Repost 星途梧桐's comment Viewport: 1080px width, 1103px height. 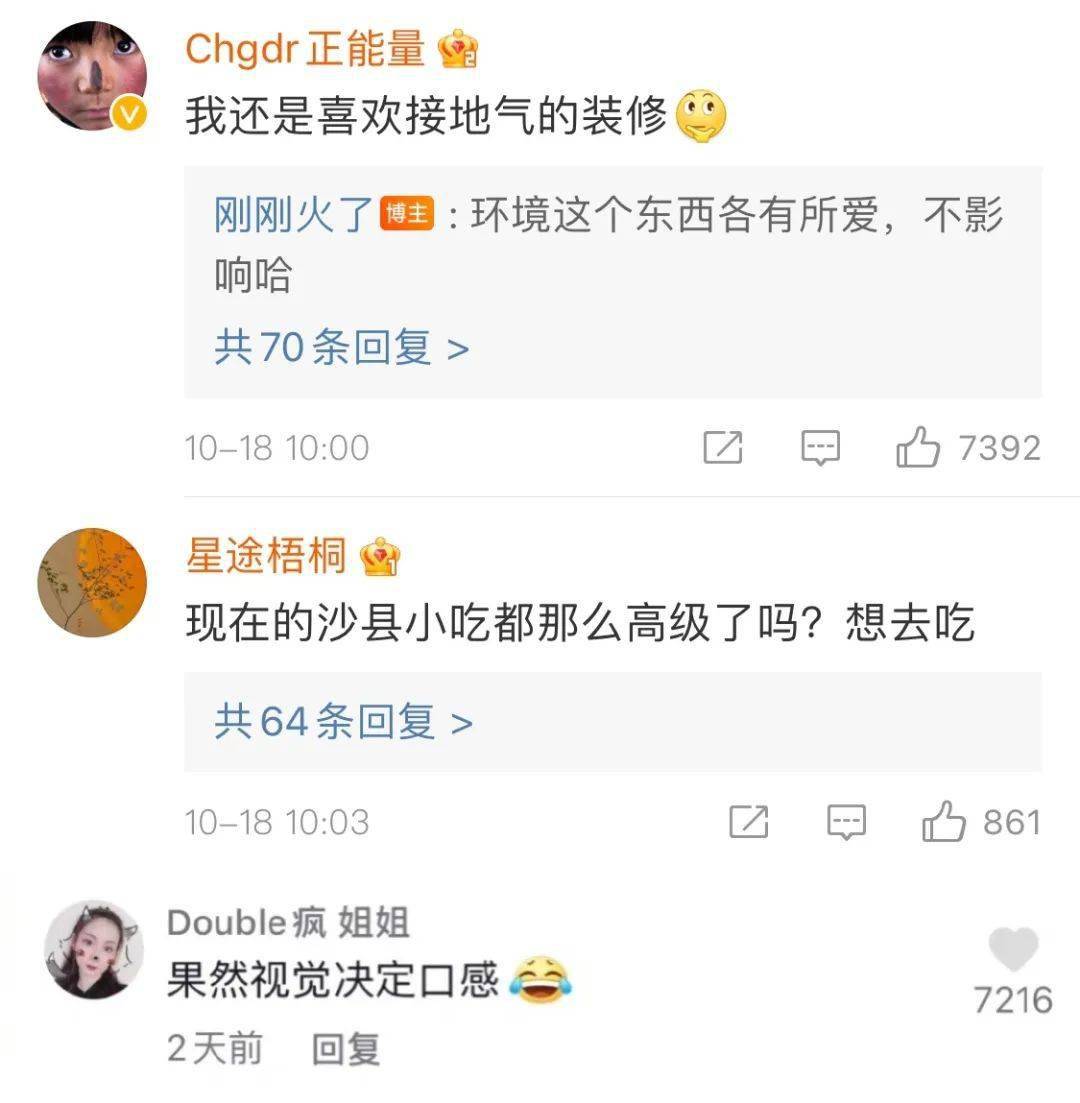[x=748, y=823]
